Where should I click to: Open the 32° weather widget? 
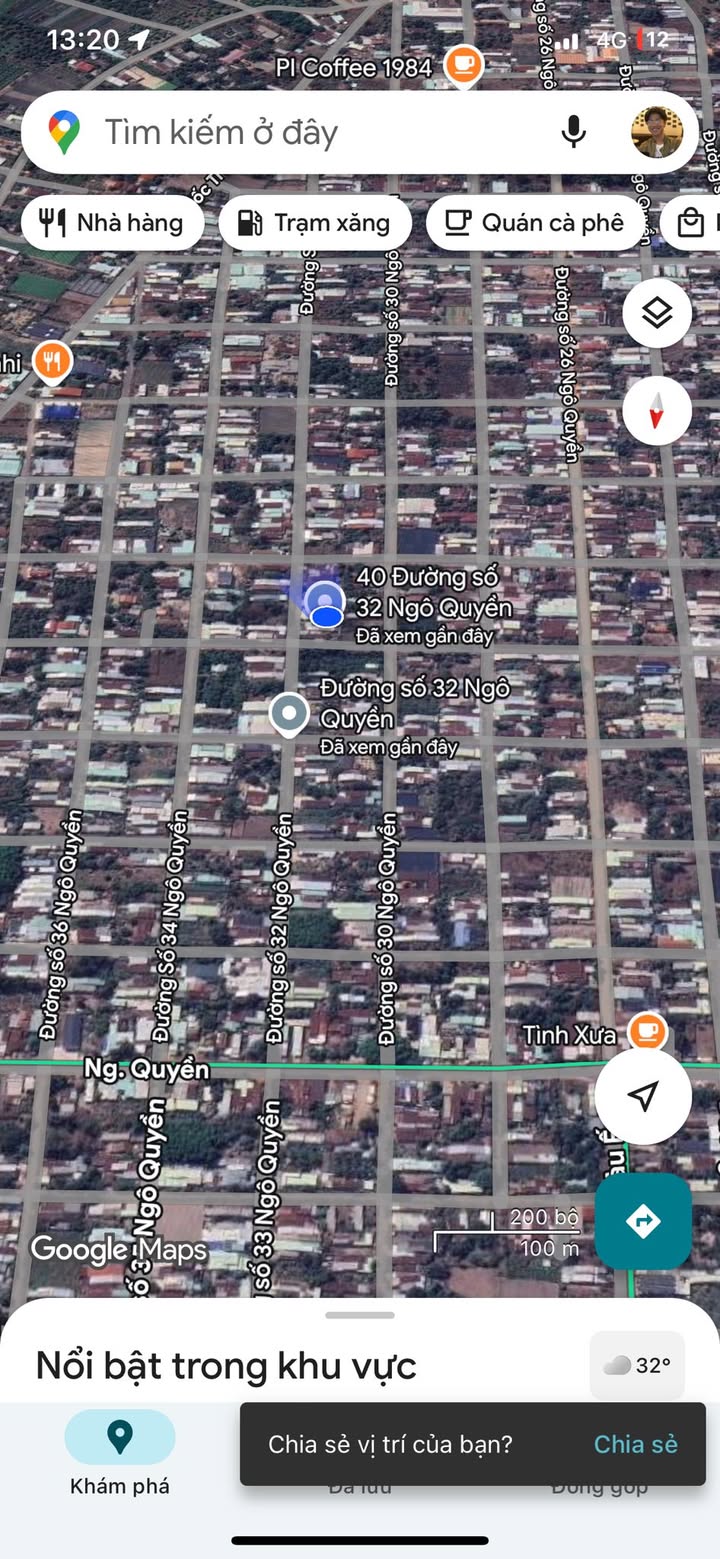pyautogui.click(x=638, y=1365)
